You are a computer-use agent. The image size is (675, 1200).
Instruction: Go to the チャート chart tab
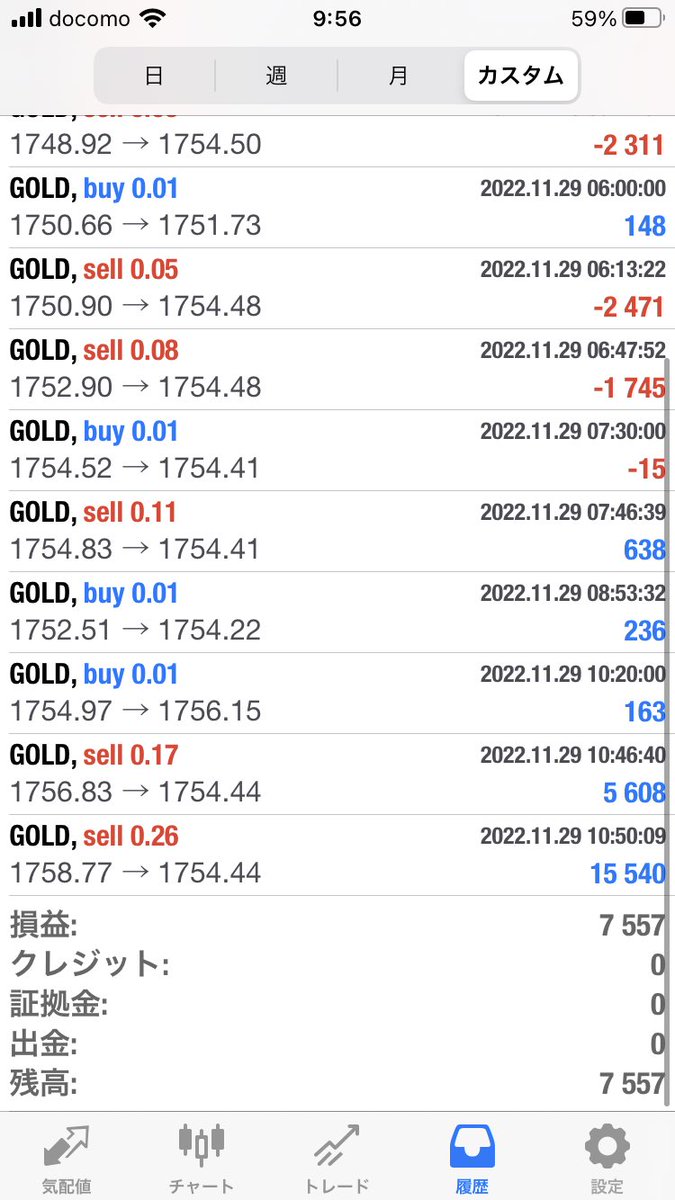(x=201, y=1157)
